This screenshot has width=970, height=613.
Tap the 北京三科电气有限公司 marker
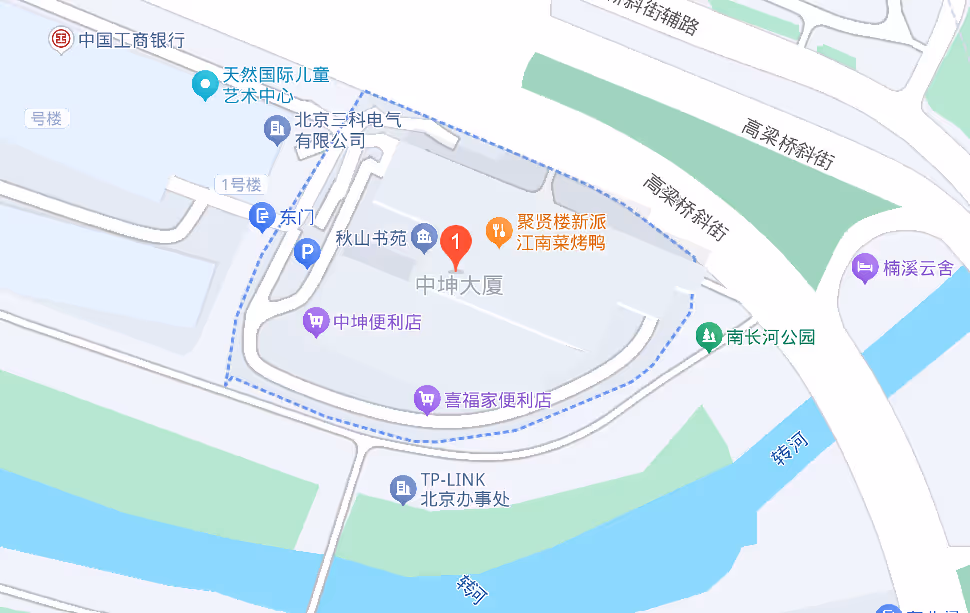275,128
